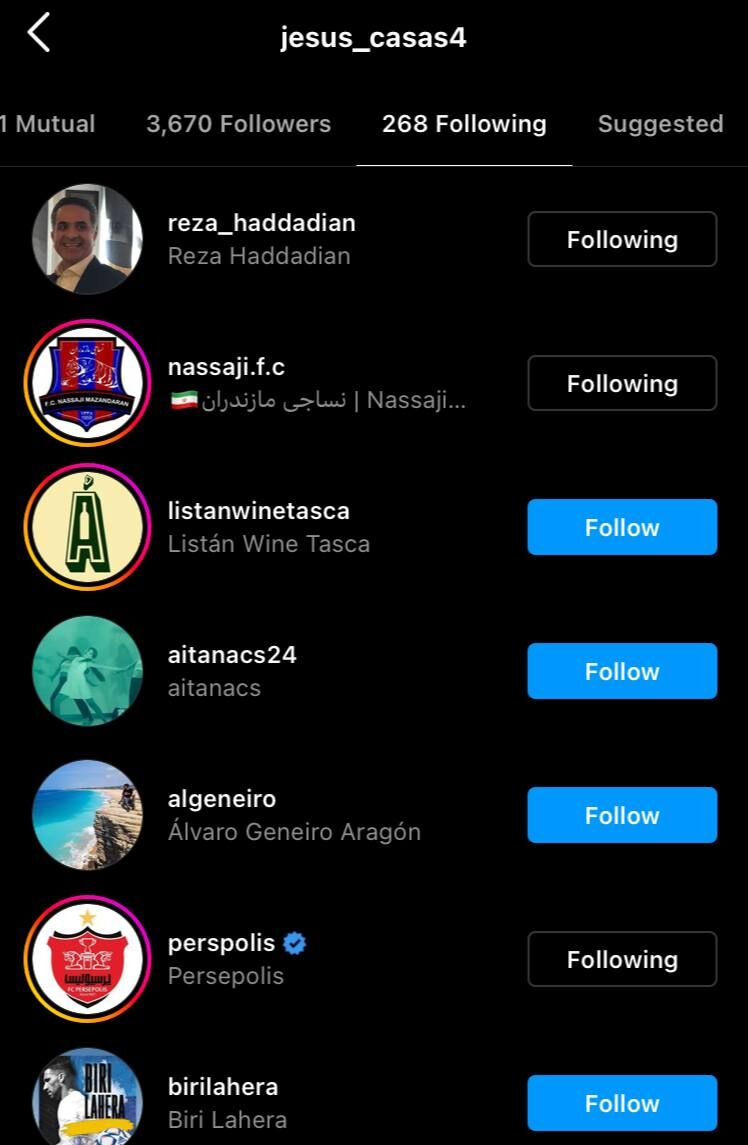Open Biri Lahera's profile
The height and width of the screenshot is (1145, 748).
pos(227,1119)
